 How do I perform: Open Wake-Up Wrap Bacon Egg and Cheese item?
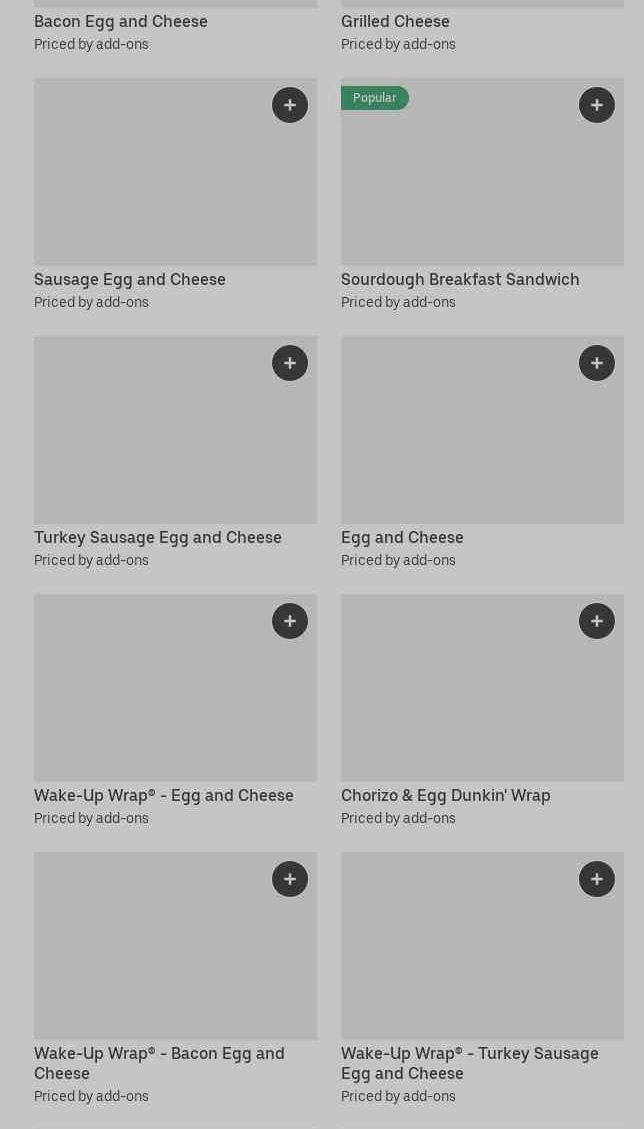(x=159, y=1062)
